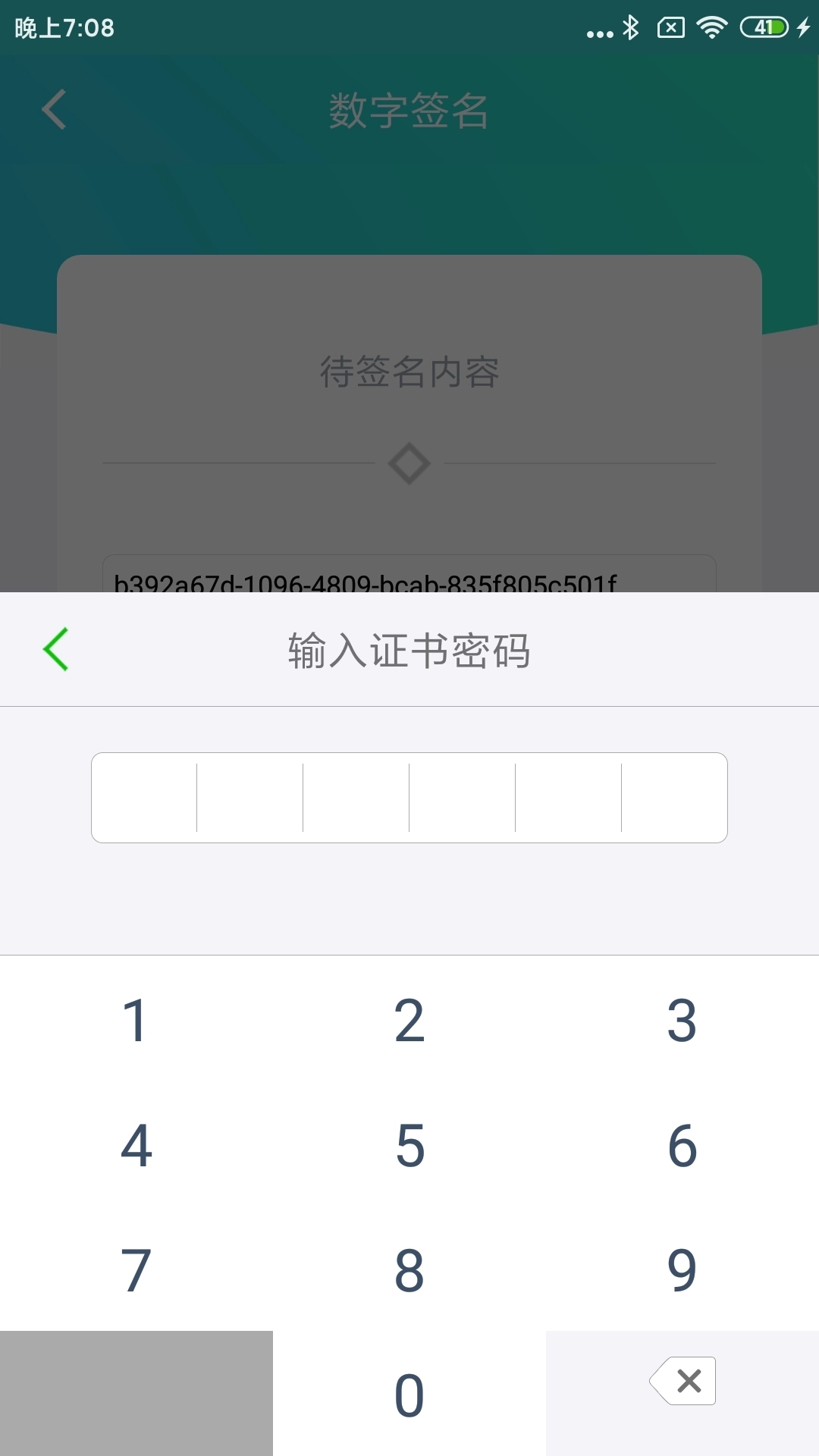This screenshot has height=1456, width=819.
Task: Tap the back arrow on the 数字签名 screen
Action: 53,109
